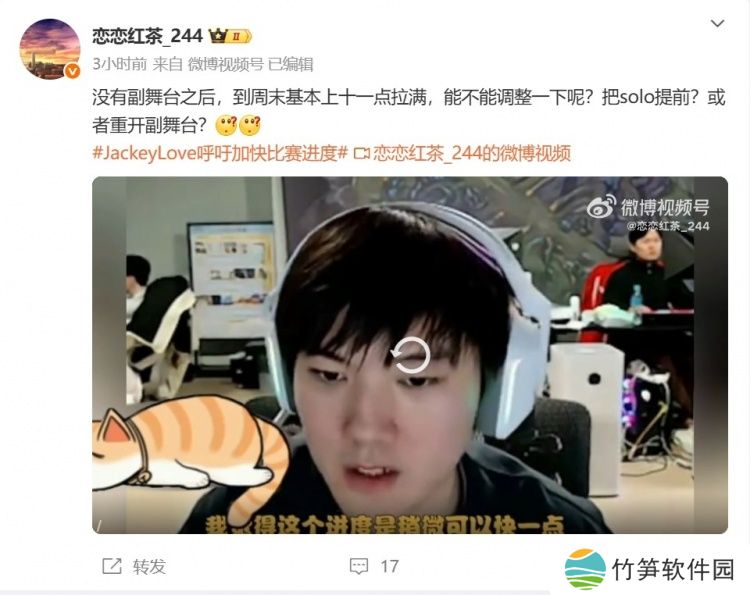Open the username 恋恋红茶_244

point(147,36)
